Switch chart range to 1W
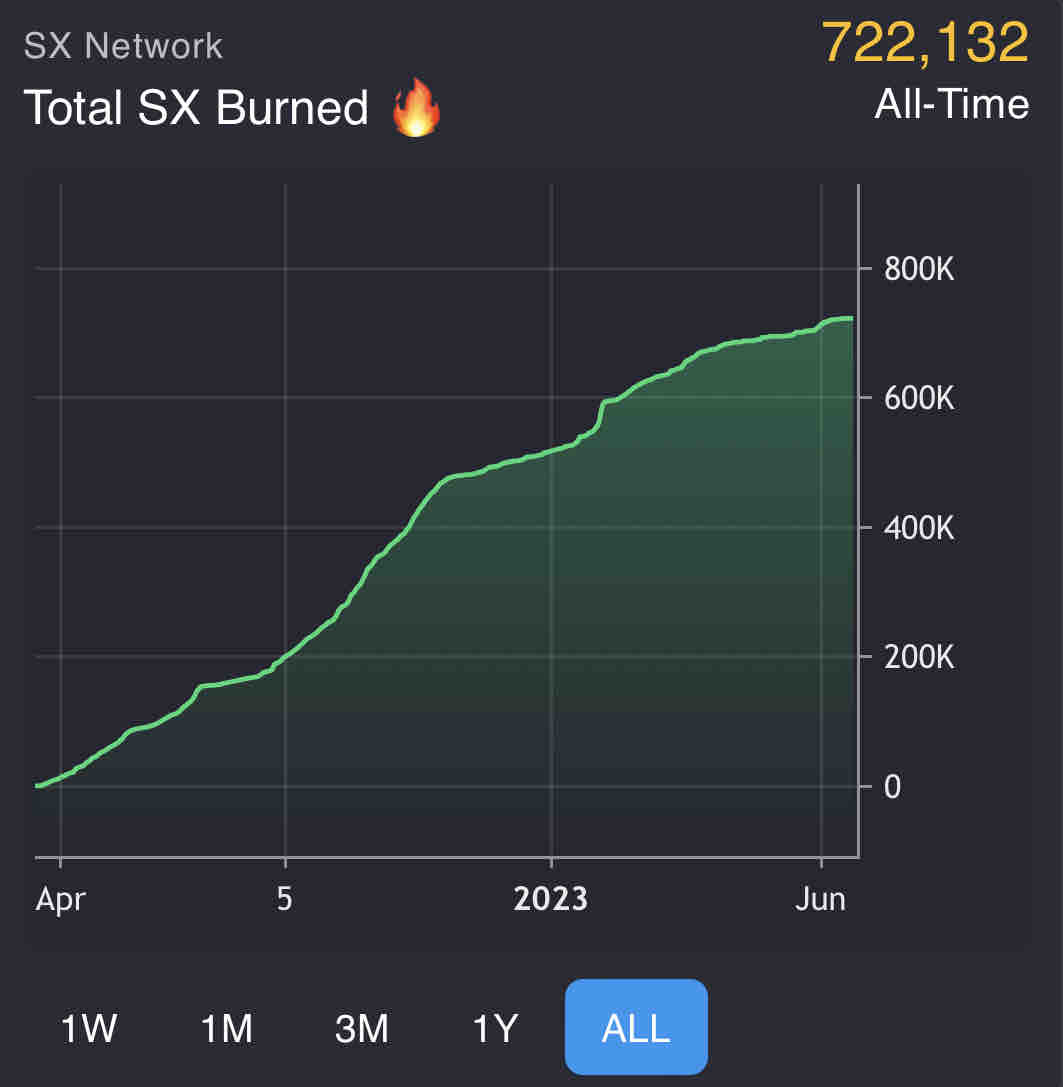 (x=88, y=1028)
